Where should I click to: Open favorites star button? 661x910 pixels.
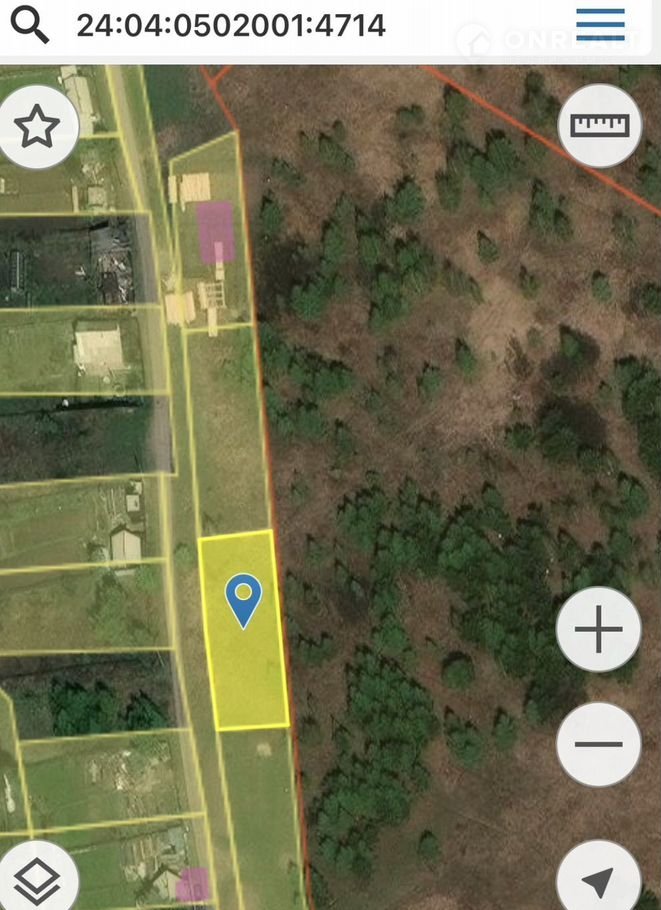pyautogui.click(x=37, y=126)
